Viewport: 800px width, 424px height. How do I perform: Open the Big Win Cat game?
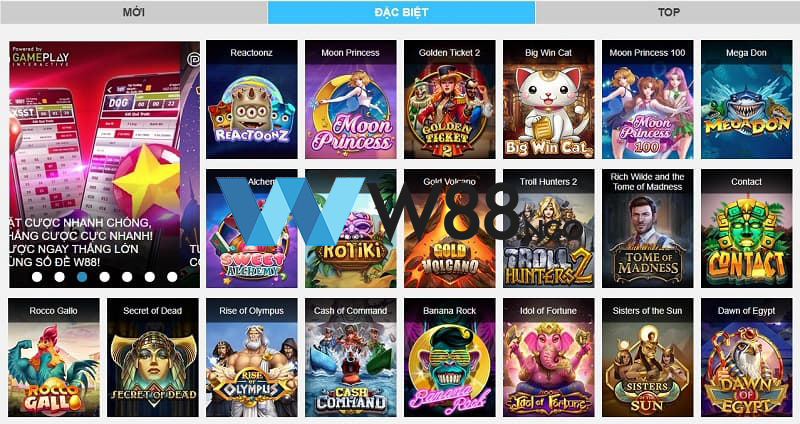[549, 108]
